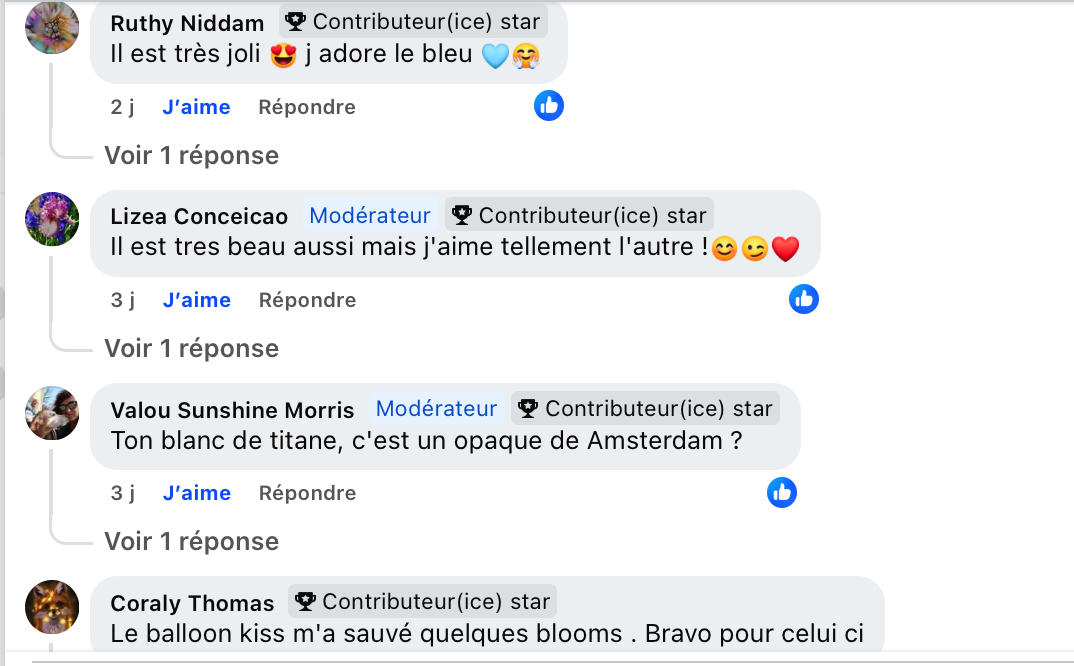This screenshot has width=1074, height=666.
Task: Reply to Ruthy Niddam's comment
Action: [307, 107]
